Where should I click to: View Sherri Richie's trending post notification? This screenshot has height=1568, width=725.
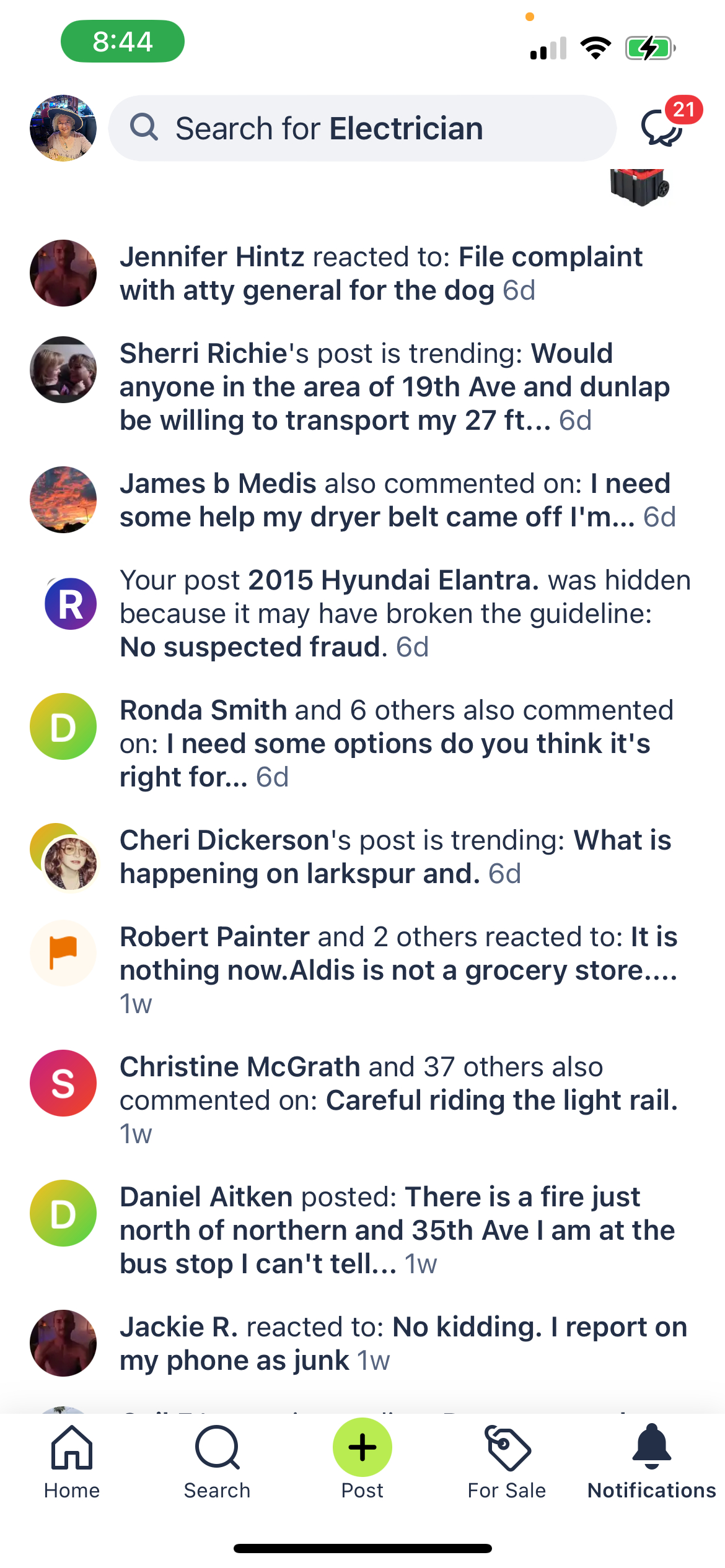tap(395, 387)
